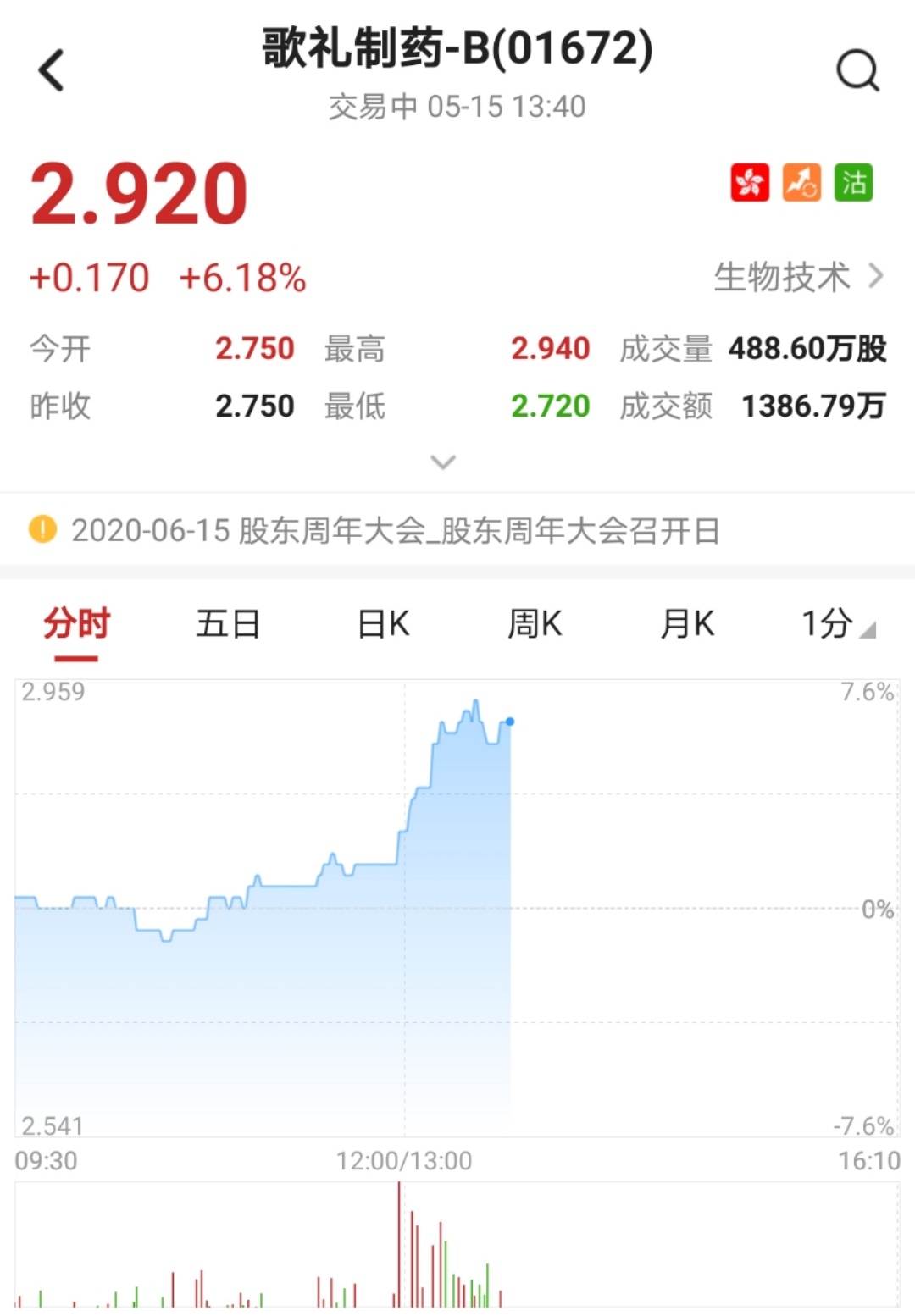Viewport: 915px width, 1316px height.
Task: Open the 1分 interval dropdown
Action: (836, 624)
